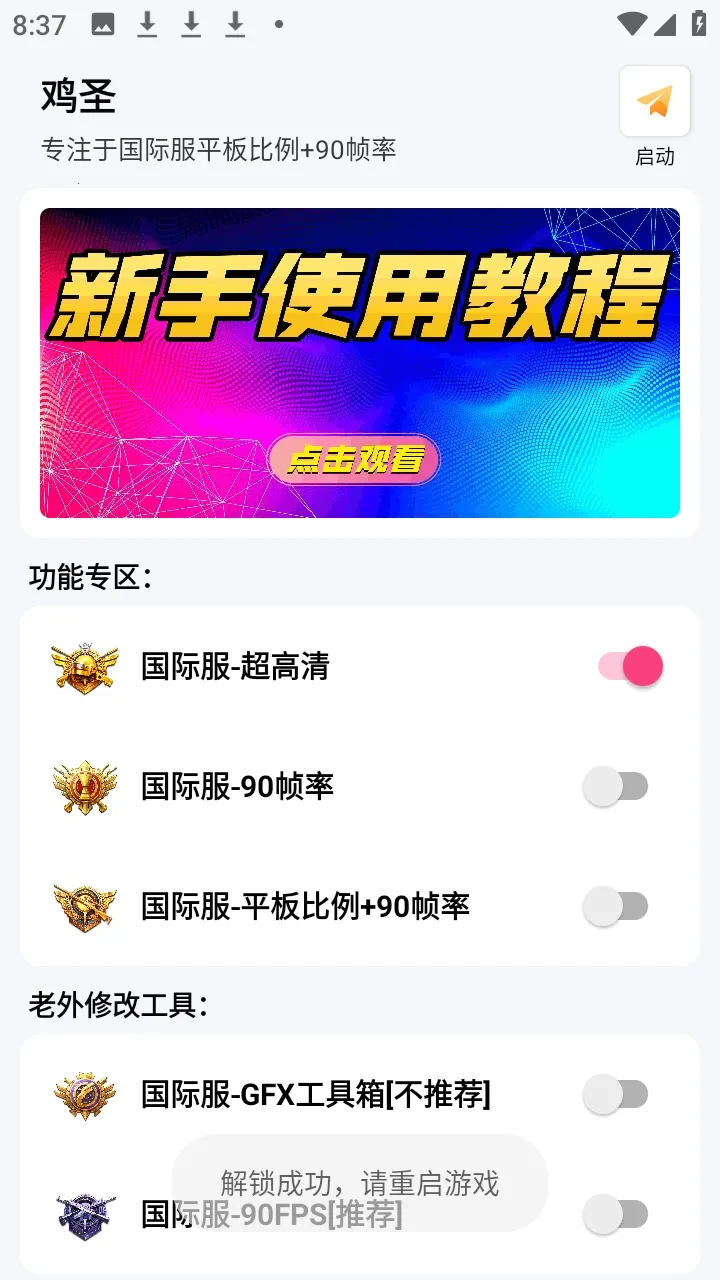Click the orange paper plane launch icon
Screen dimensions: 720x1280
coord(655,100)
